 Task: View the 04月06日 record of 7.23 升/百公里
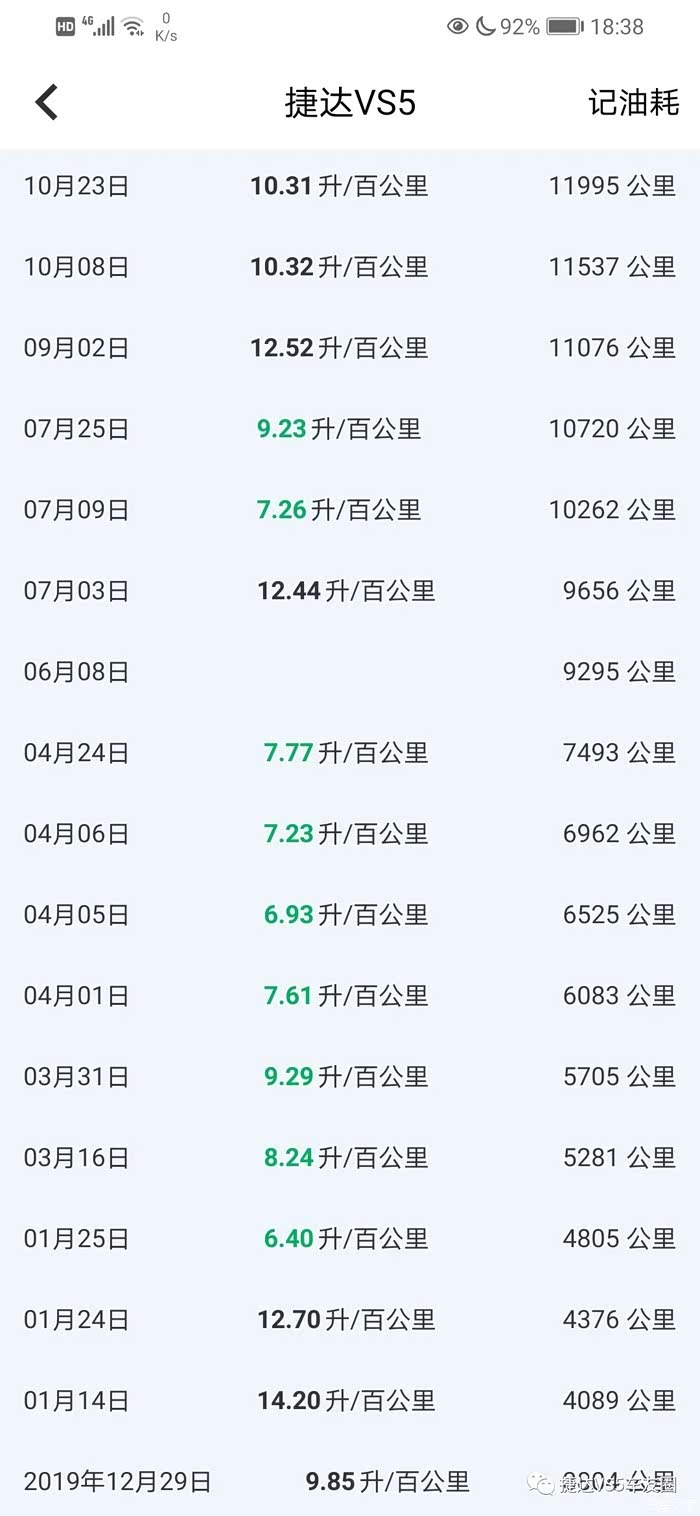[350, 834]
